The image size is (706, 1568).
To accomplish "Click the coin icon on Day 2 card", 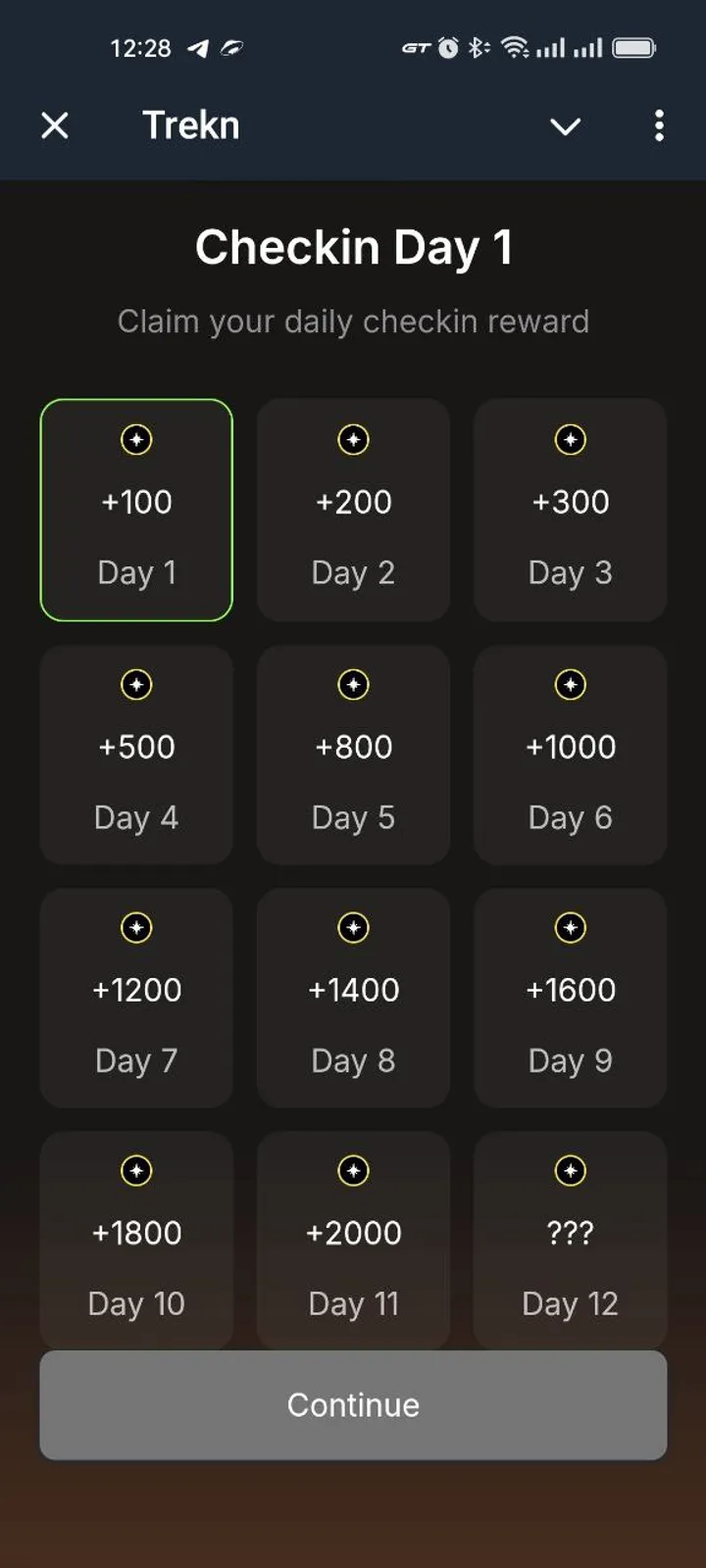I will click(353, 440).
